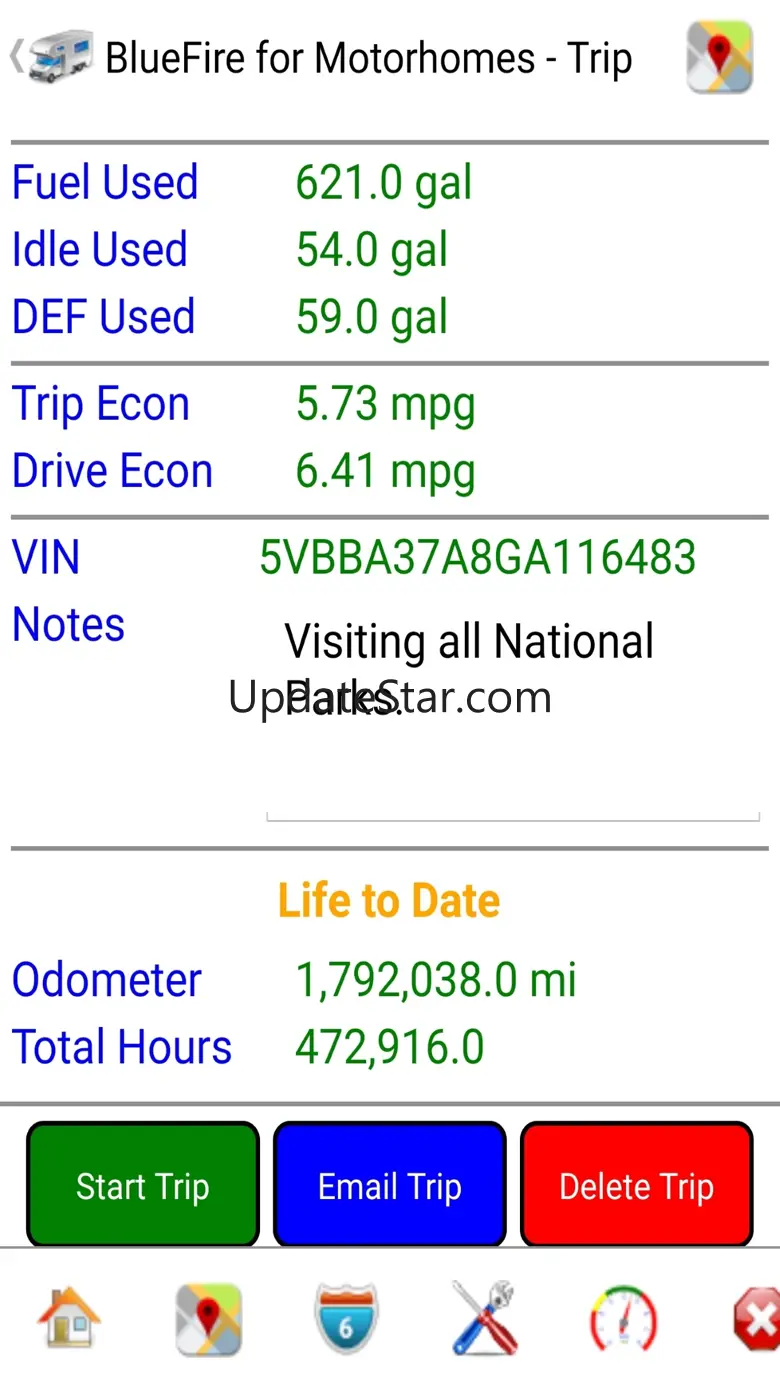Tap the red X exit icon
The width and height of the screenshot is (780, 1387).
(x=757, y=1318)
